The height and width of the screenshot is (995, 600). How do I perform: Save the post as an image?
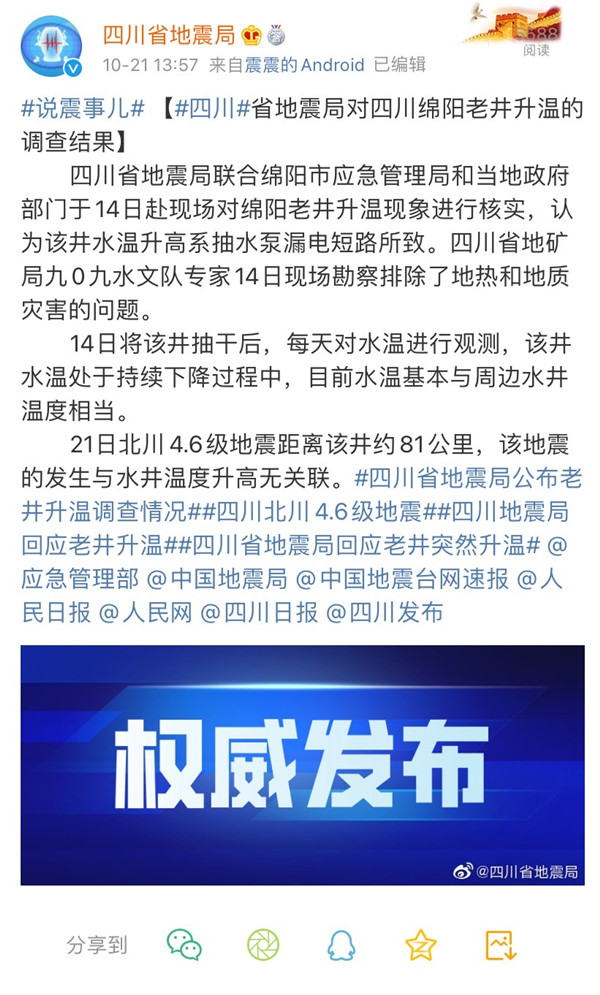(x=499, y=944)
